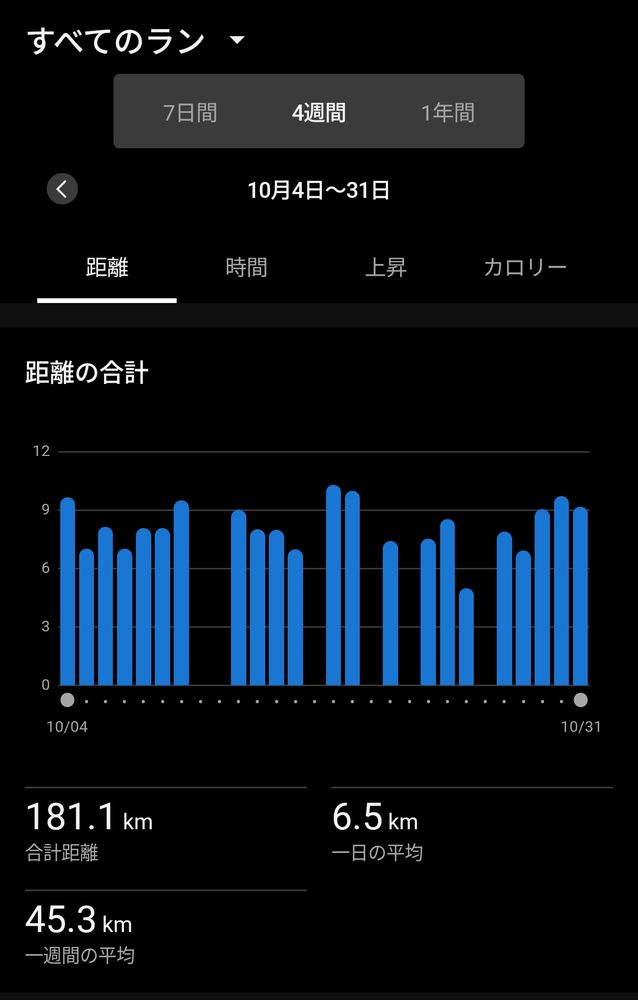The height and width of the screenshot is (1000, 638).
Task: Select the 距離 tab
Action: [x=107, y=267]
